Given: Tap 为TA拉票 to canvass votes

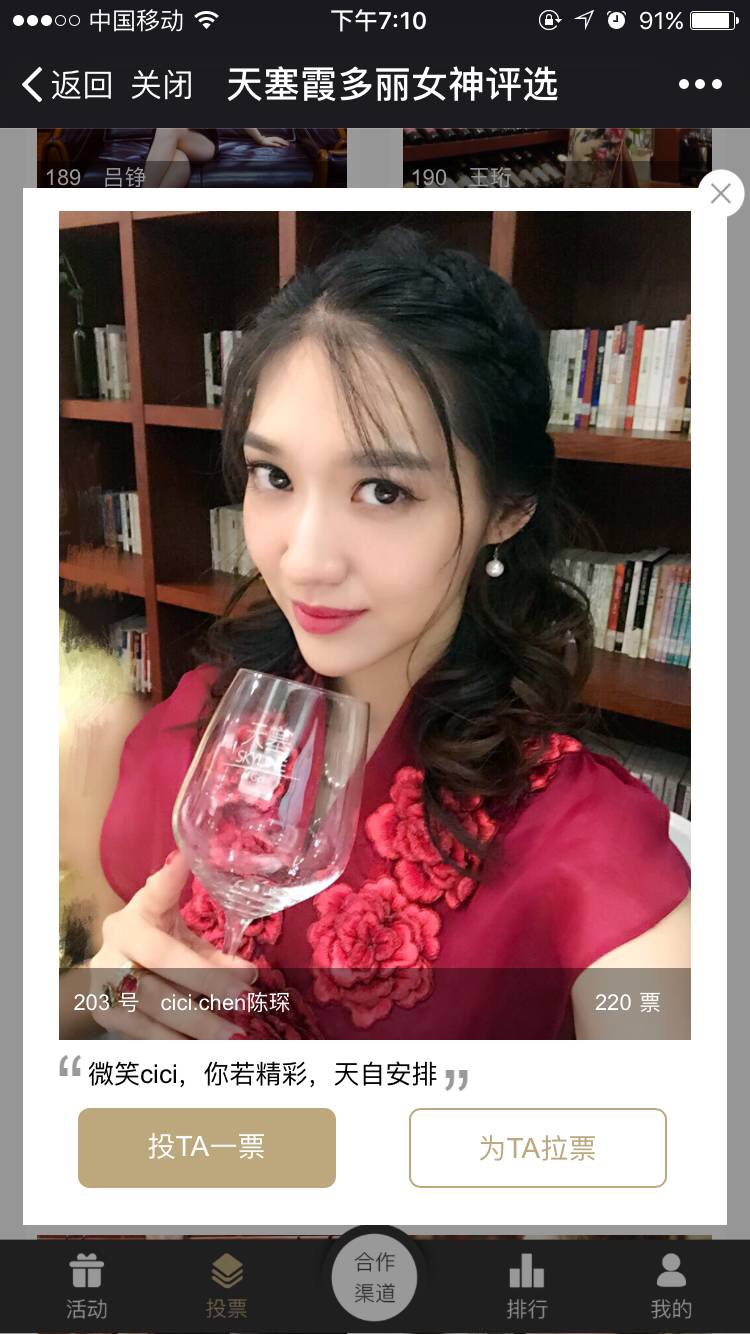Looking at the screenshot, I should [537, 1148].
